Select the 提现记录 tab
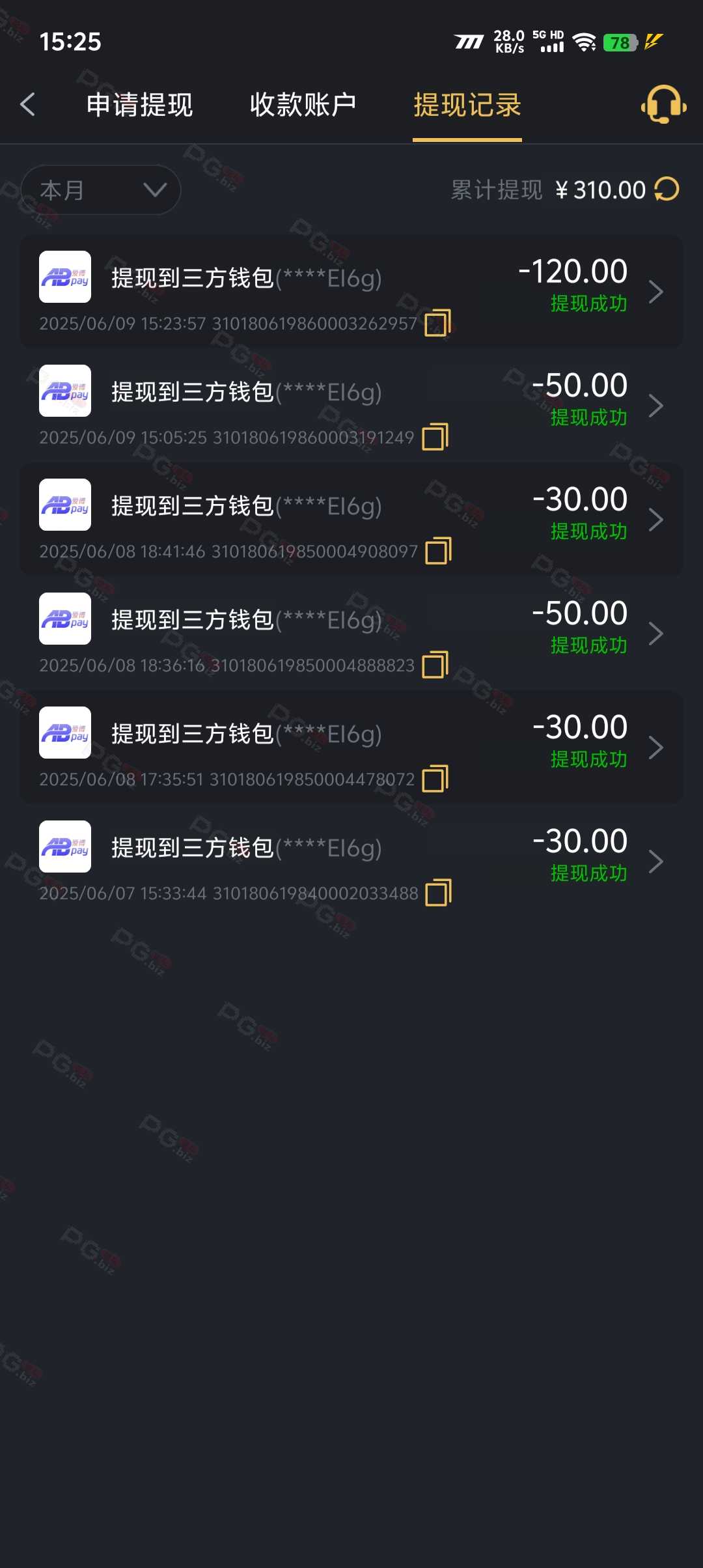 [467, 105]
